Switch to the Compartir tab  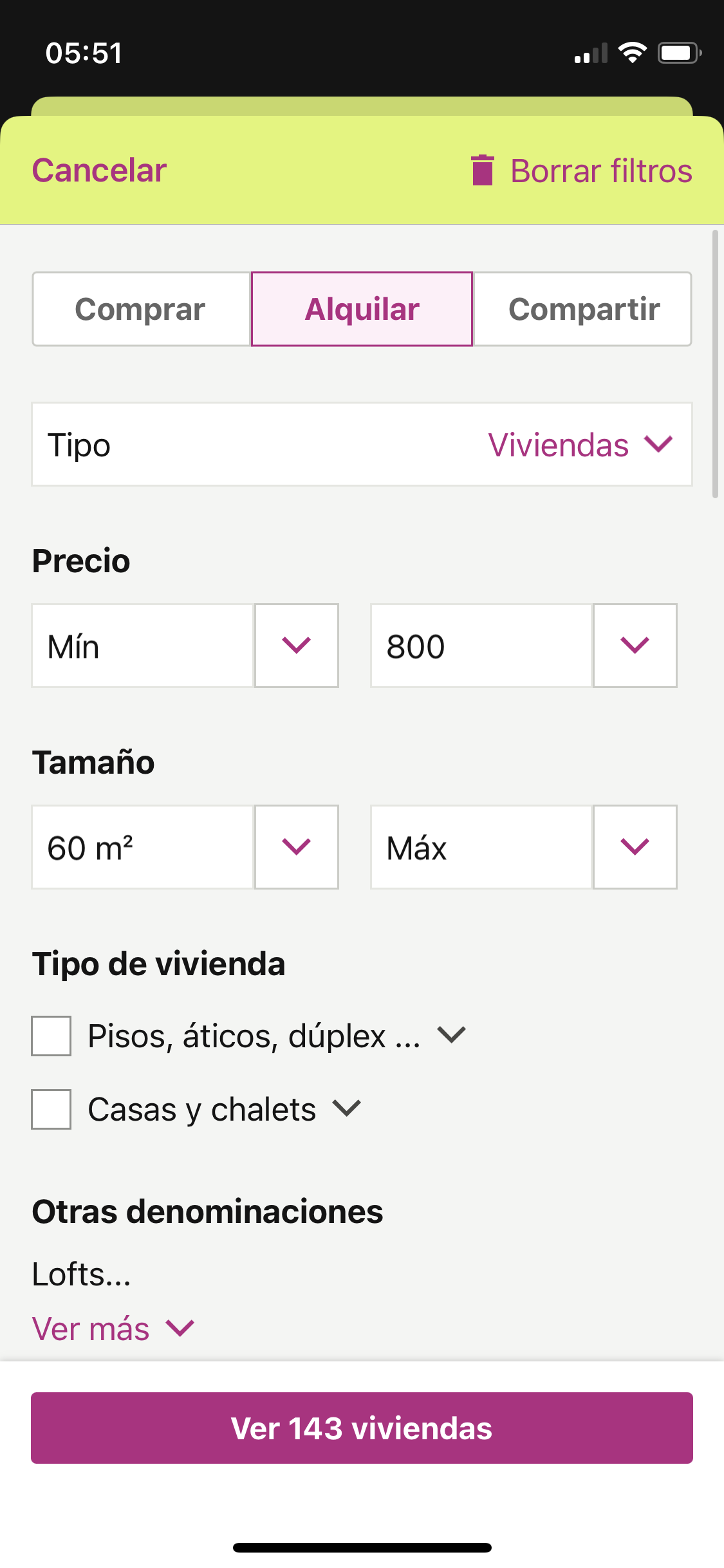pos(583,309)
